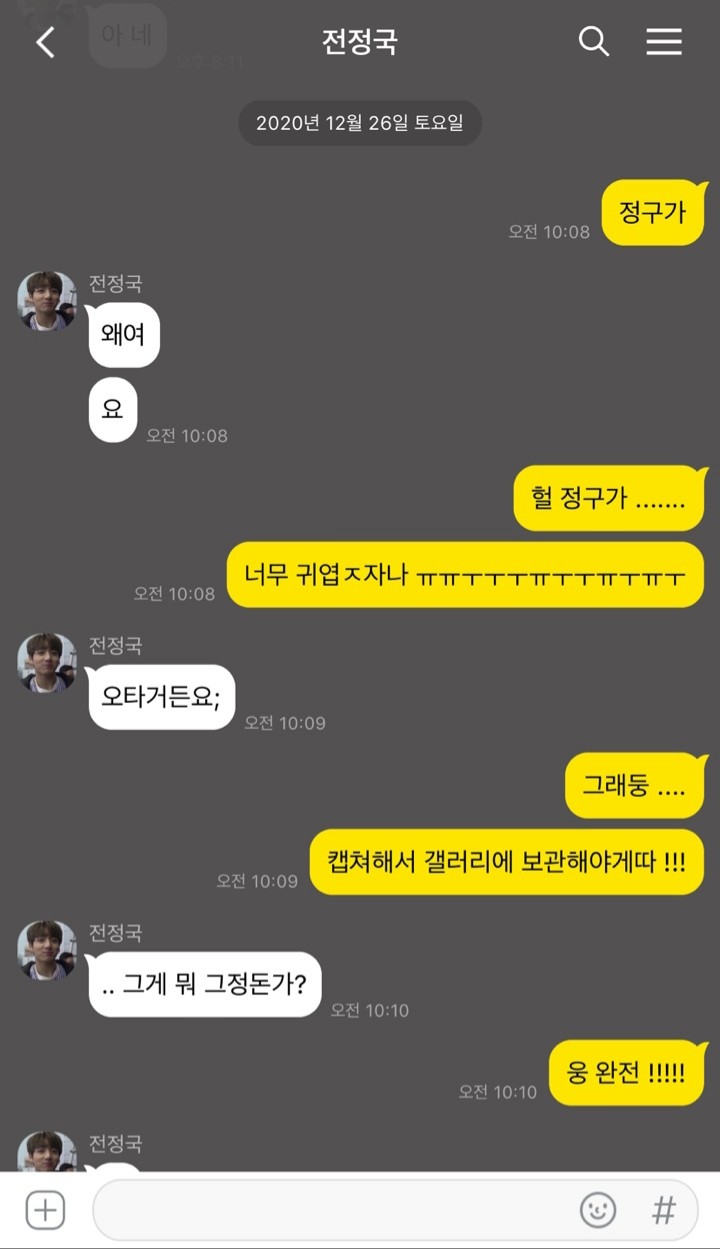Open the chat room hamburger menu
The height and width of the screenshot is (1249, 720).
point(664,41)
